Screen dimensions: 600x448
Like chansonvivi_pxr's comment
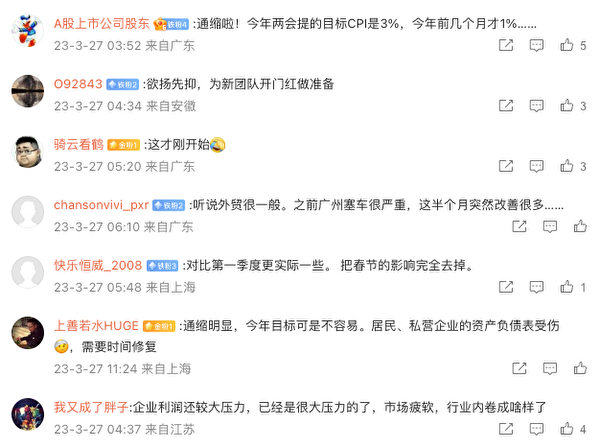[568, 227]
